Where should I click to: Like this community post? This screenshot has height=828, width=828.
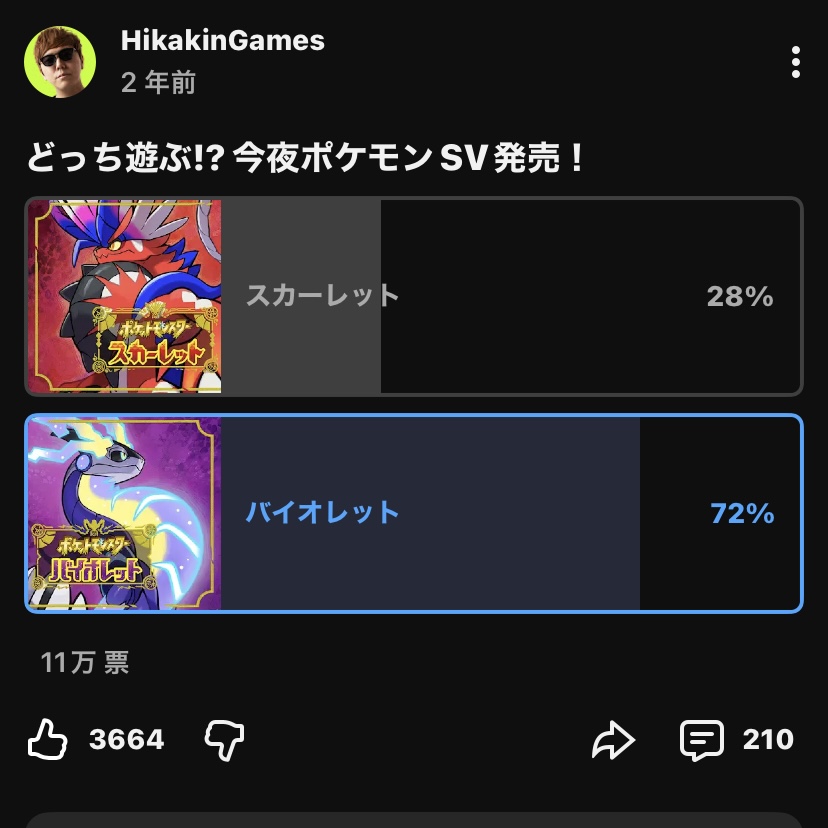(48, 740)
